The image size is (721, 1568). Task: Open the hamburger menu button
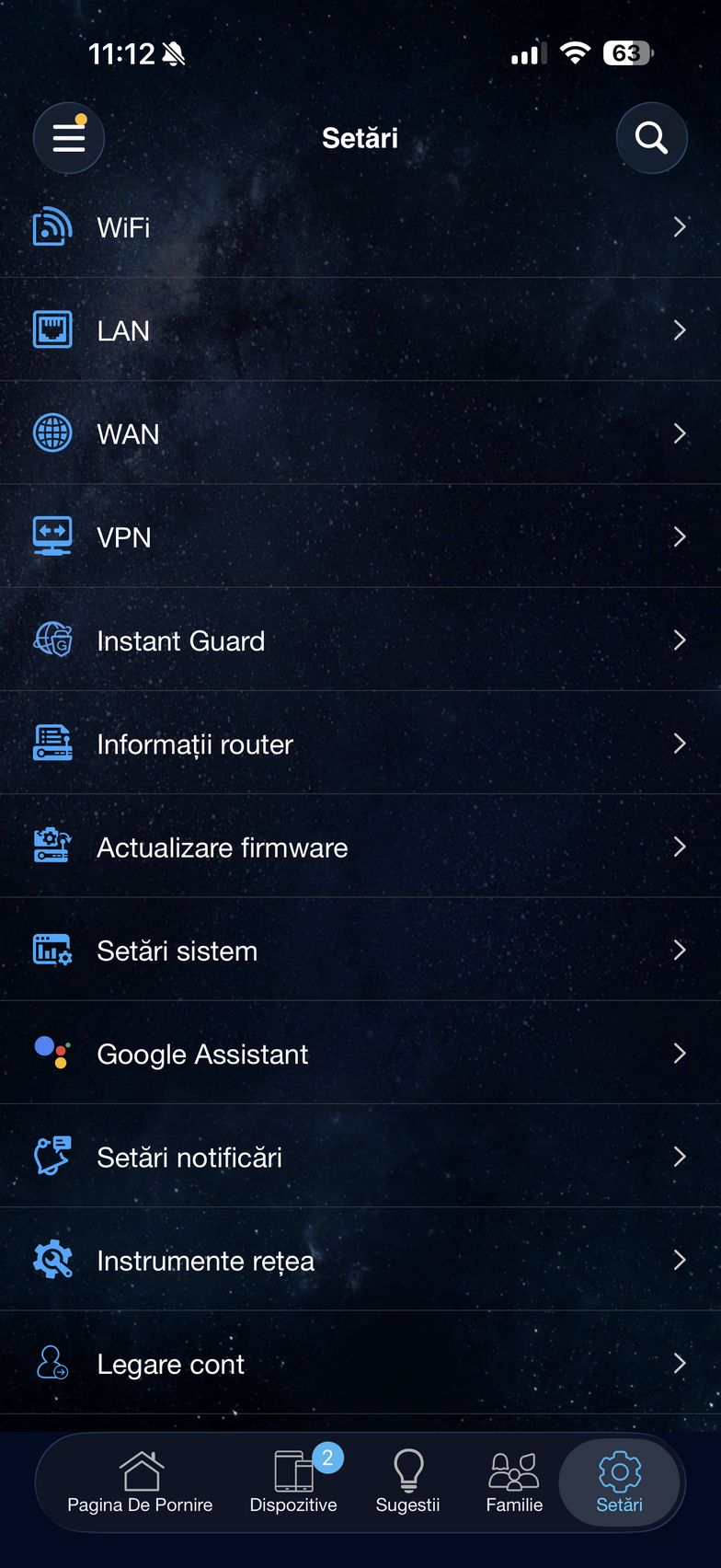pyautogui.click(x=69, y=138)
